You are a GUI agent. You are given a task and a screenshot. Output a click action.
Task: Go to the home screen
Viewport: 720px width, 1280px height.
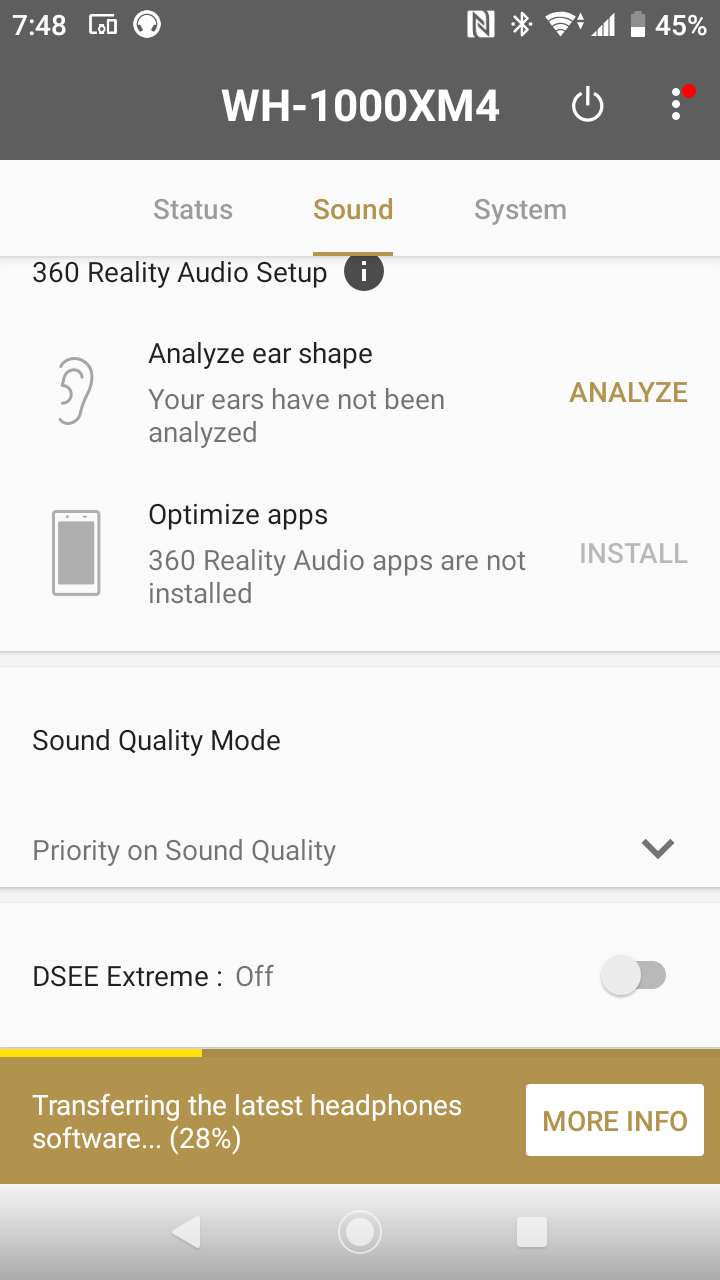click(x=360, y=1232)
